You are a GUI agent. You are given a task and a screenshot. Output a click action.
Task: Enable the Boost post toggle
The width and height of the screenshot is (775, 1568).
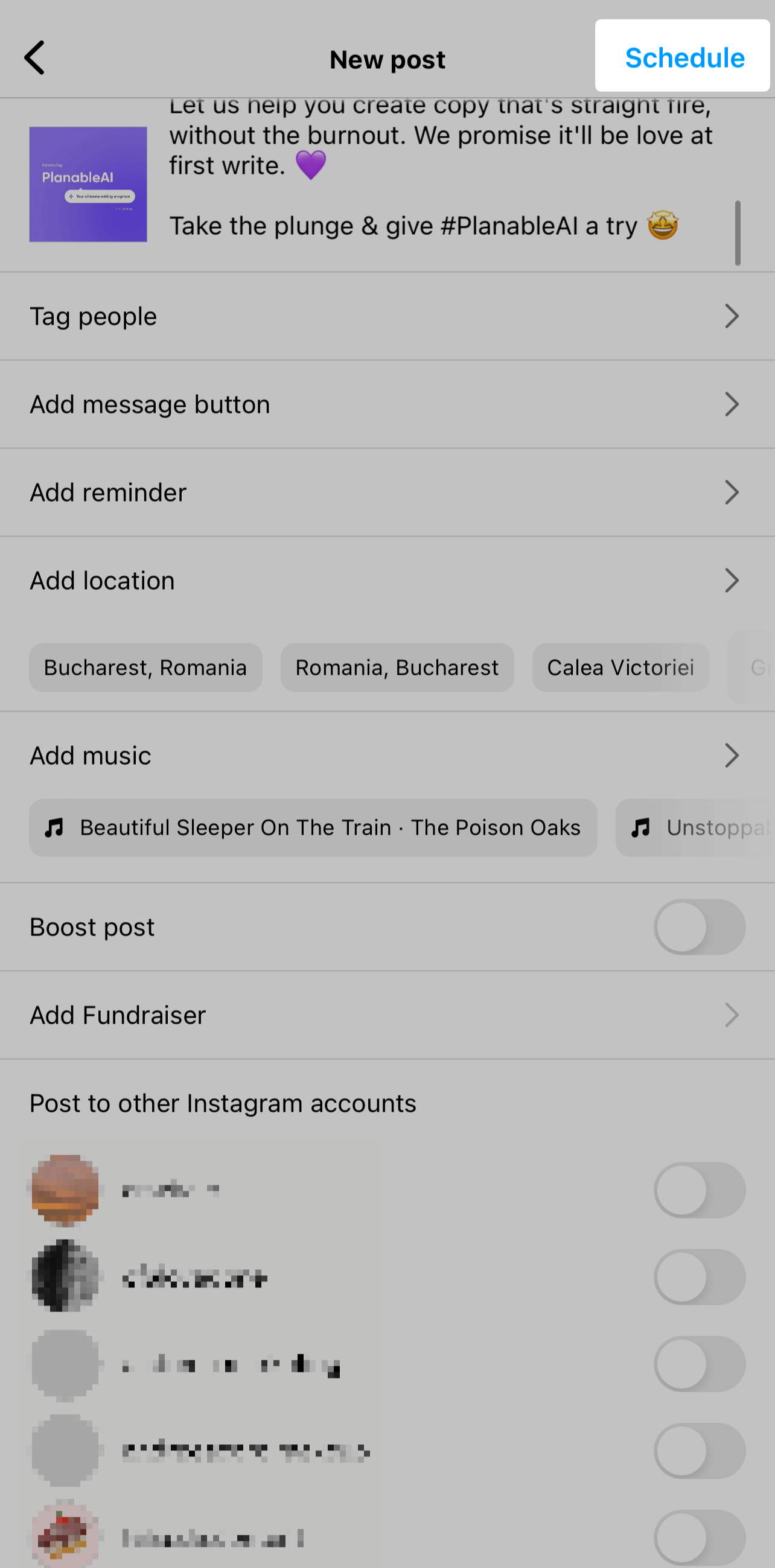point(699,926)
